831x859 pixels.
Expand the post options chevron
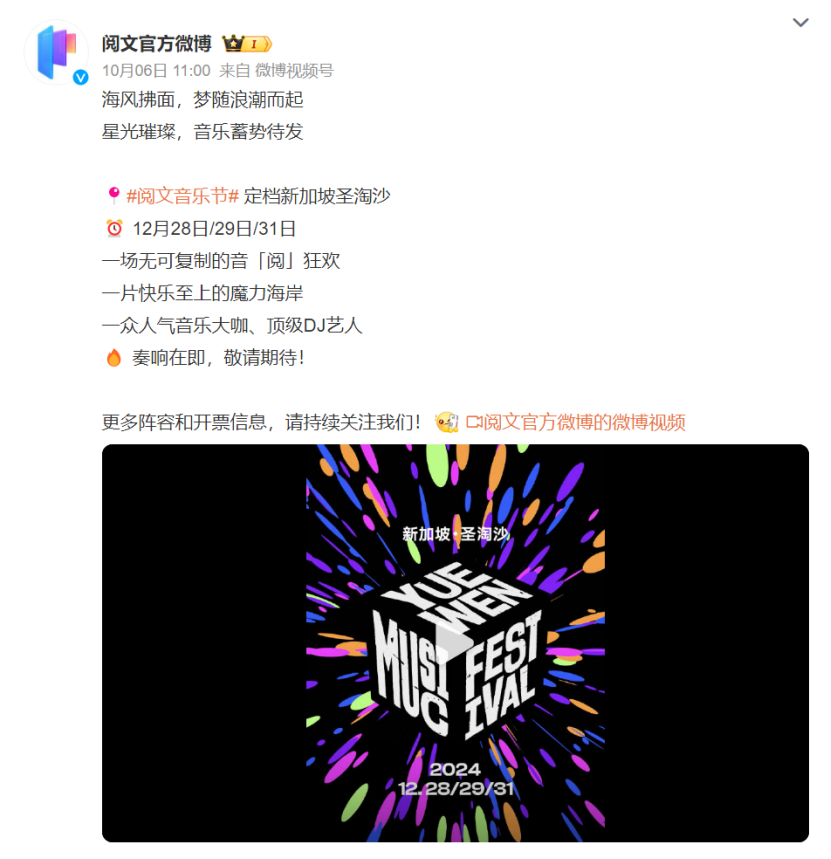click(801, 23)
